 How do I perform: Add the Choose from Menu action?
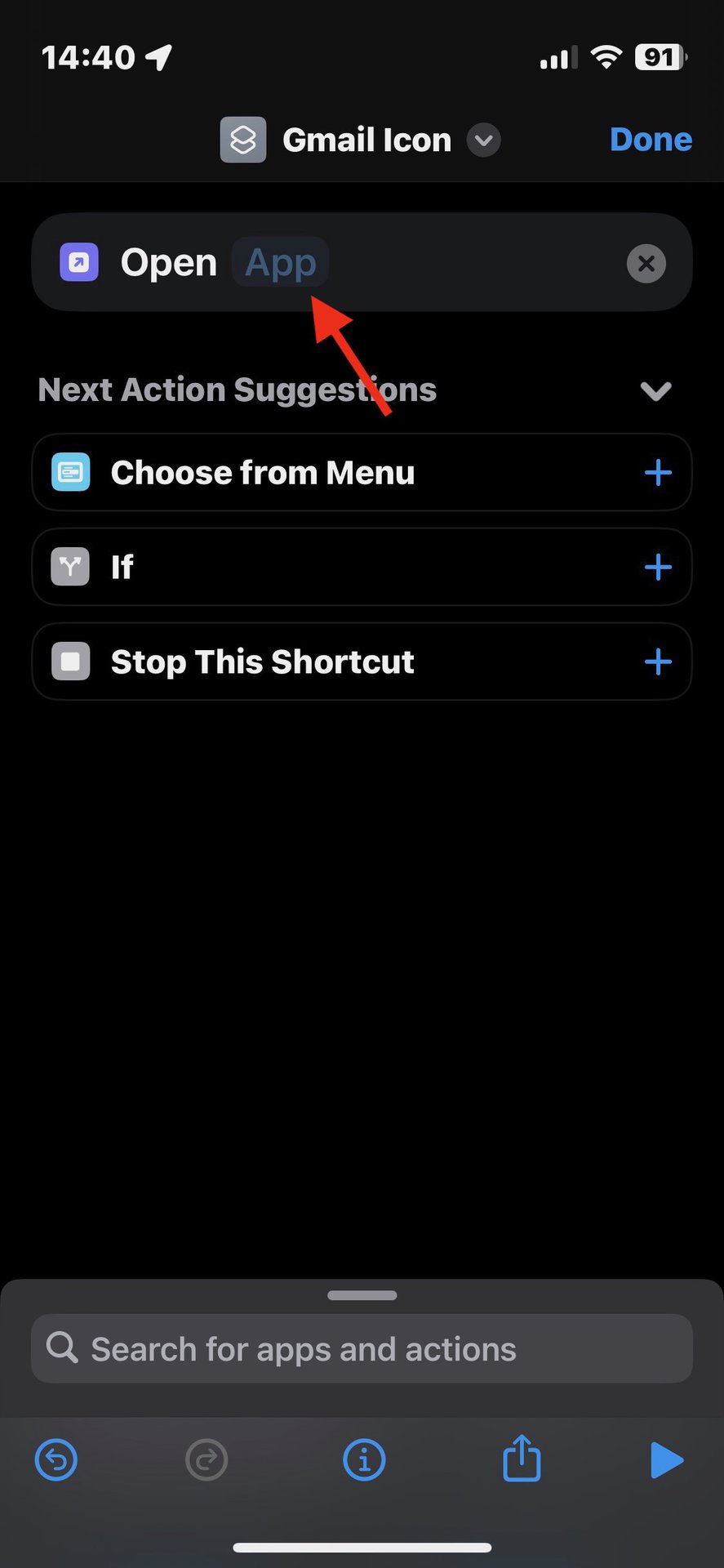pyautogui.click(x=657, y=473)
